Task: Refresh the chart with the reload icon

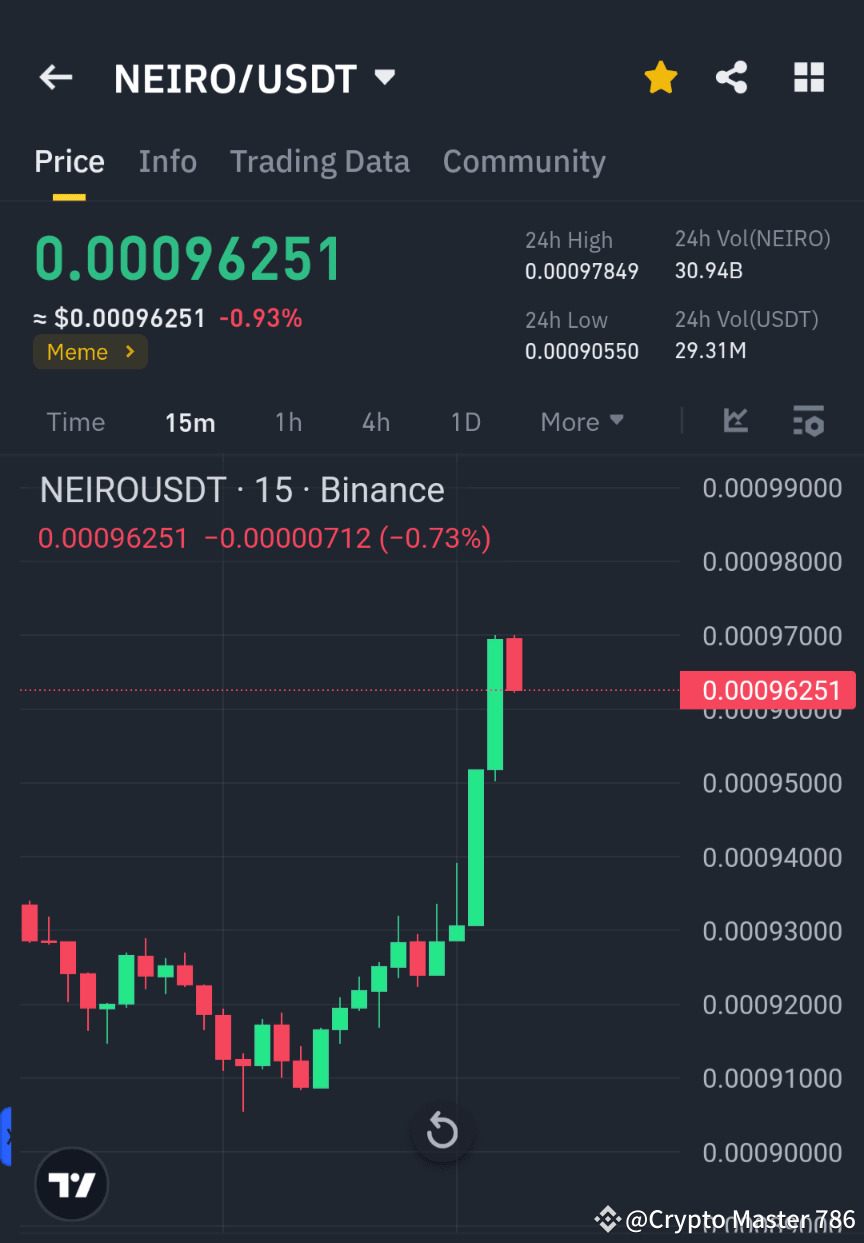Action: click(442, 1131)
